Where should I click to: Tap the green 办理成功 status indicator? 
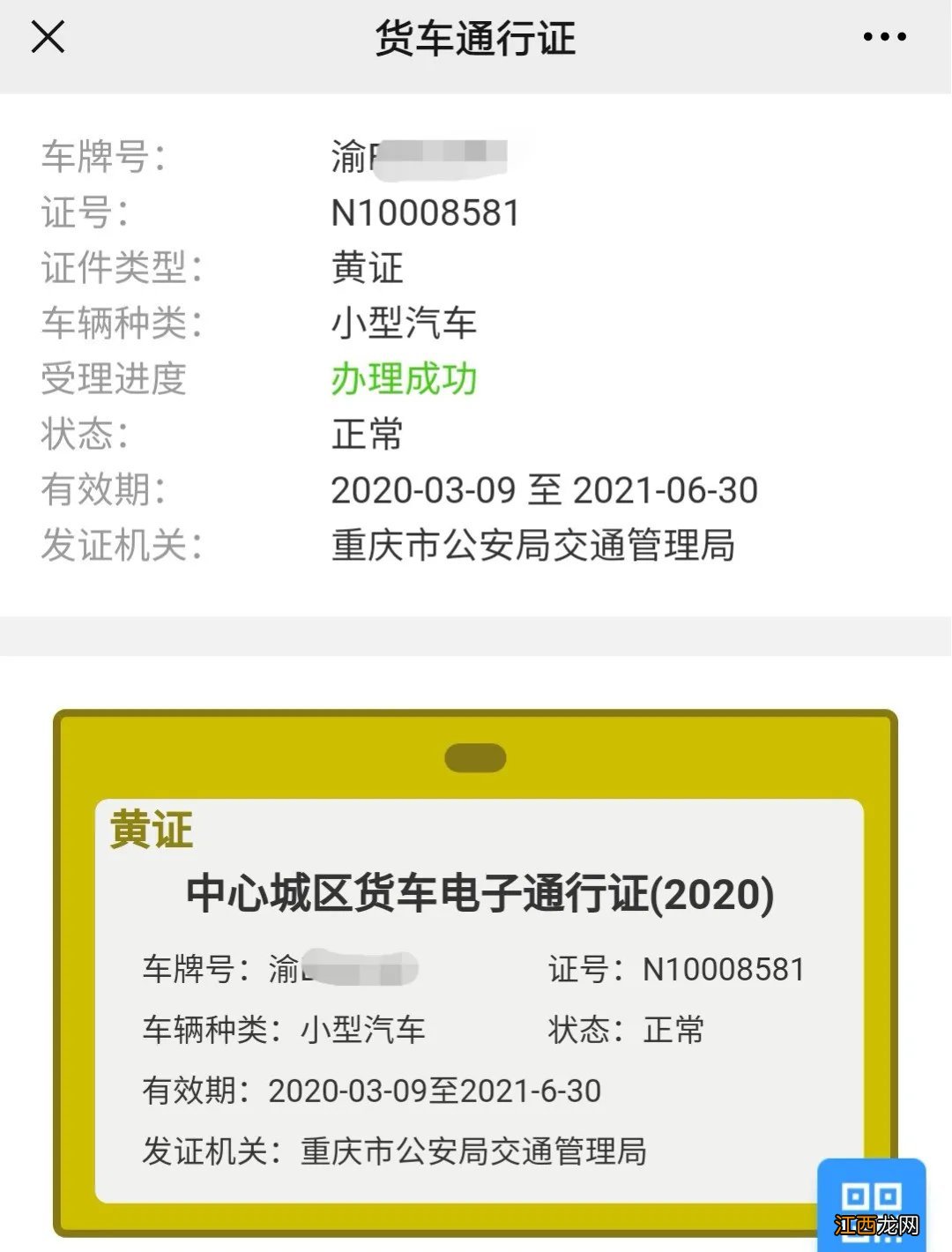click(x=405, y=378)
